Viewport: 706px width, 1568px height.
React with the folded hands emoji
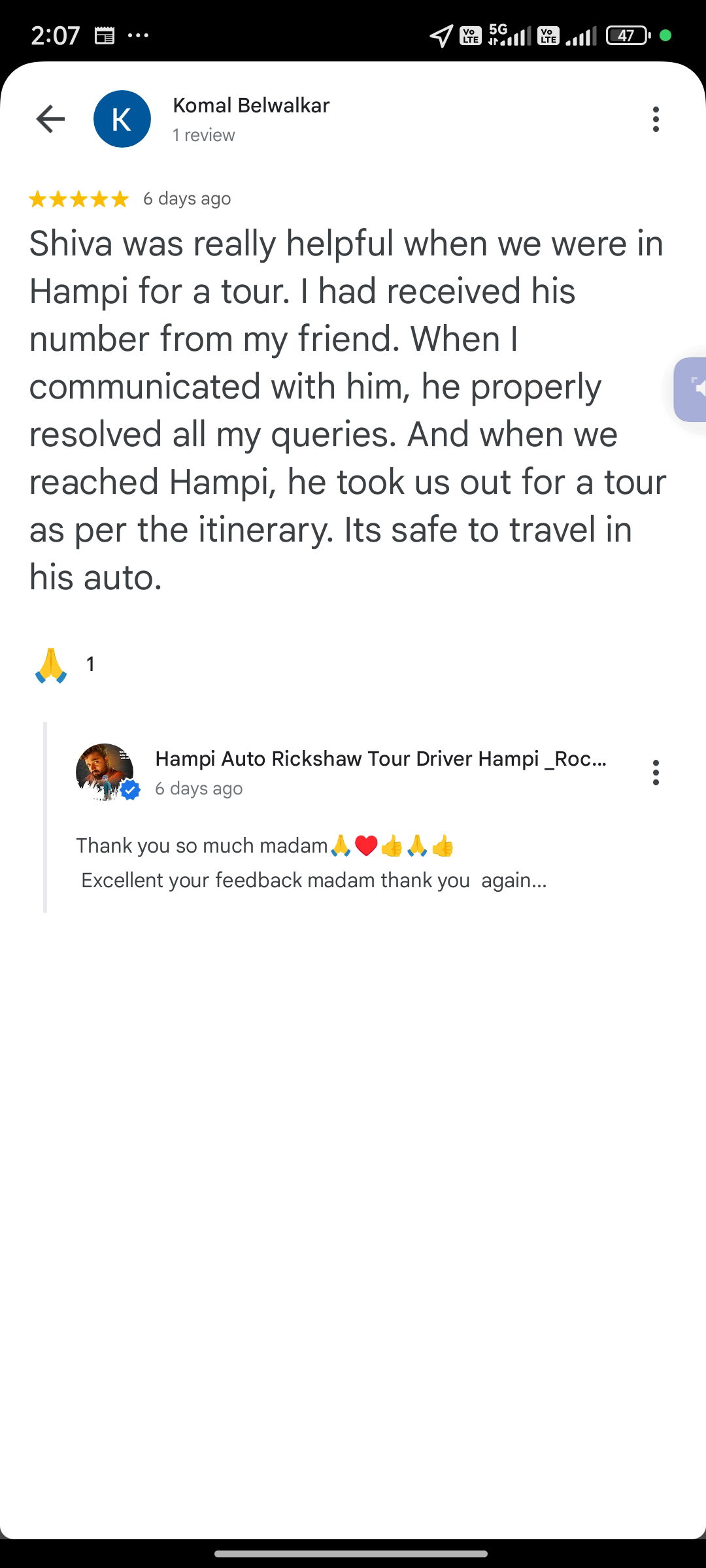(x=51, y=665)
